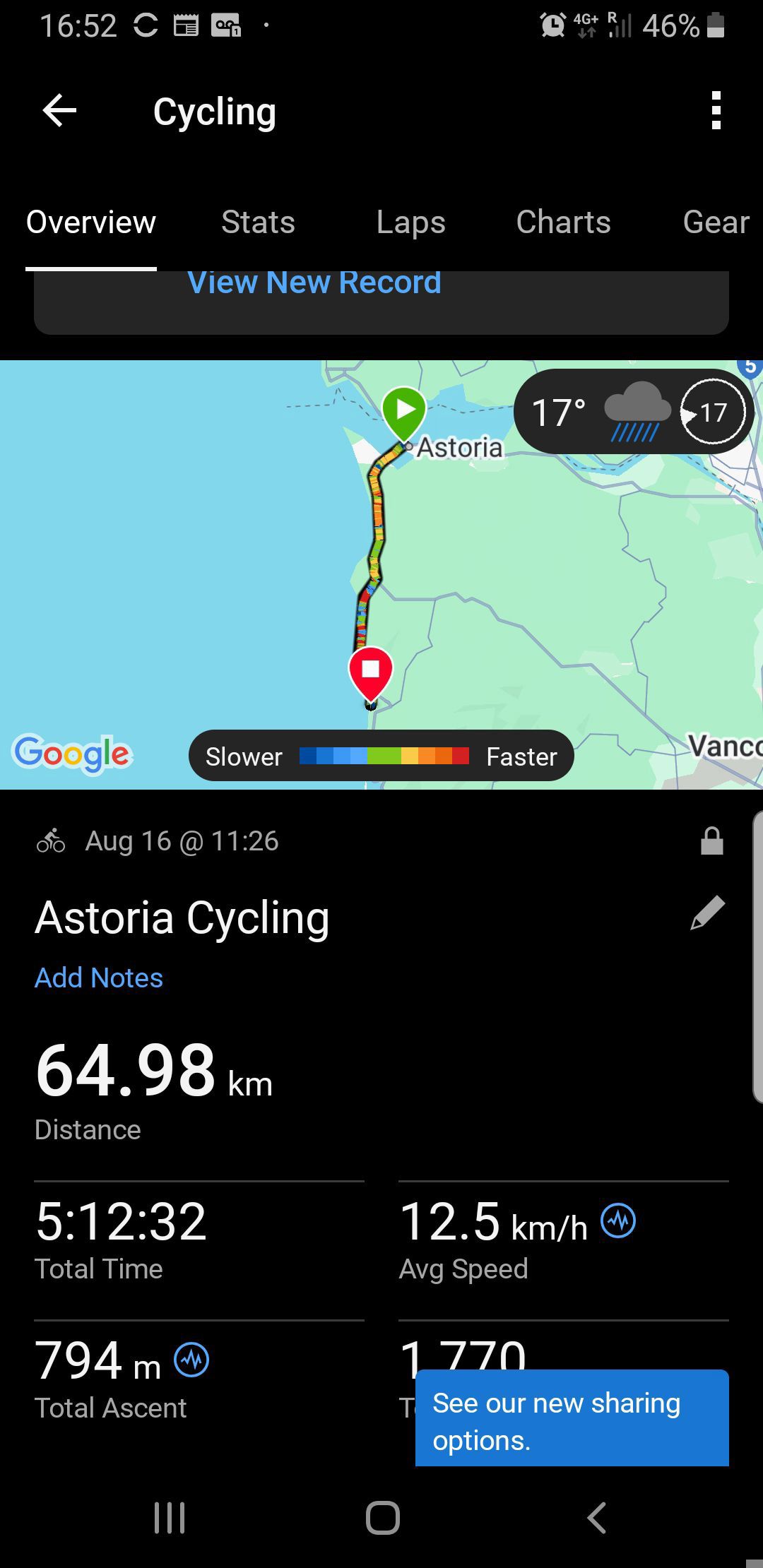
Task: Open the new sharing options tooltip
Action: pyautogui.click(x=572, y=1418)
